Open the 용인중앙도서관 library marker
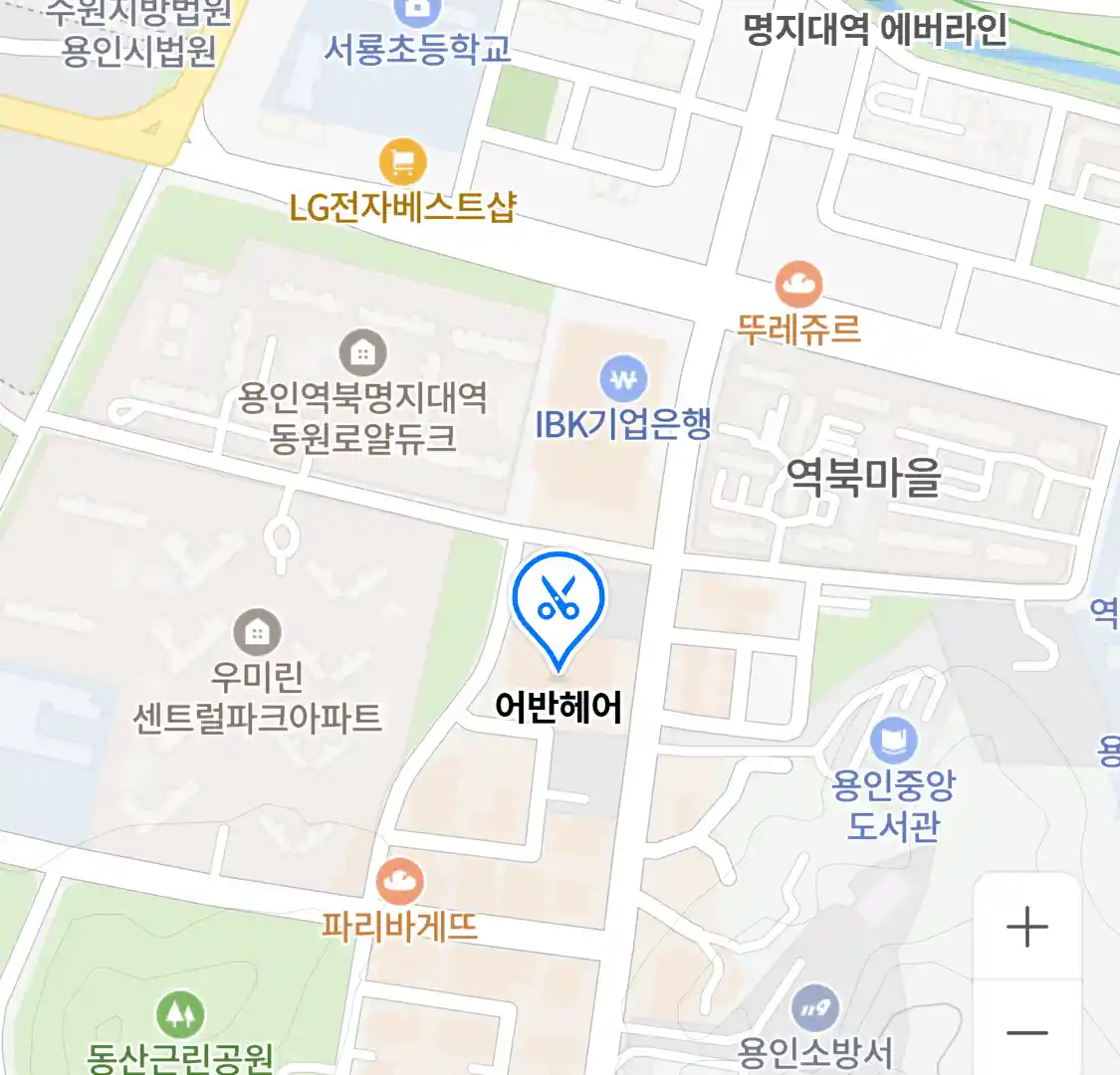This screenshot has height=1075, width=1120. tap(893, 742)
